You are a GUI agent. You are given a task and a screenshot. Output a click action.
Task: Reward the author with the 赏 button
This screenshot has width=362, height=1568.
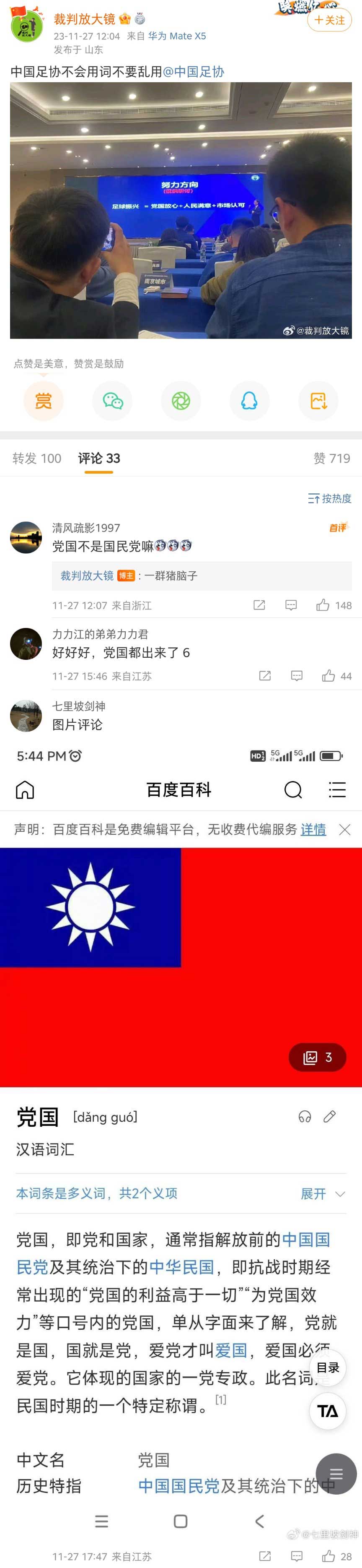(43, 401)
